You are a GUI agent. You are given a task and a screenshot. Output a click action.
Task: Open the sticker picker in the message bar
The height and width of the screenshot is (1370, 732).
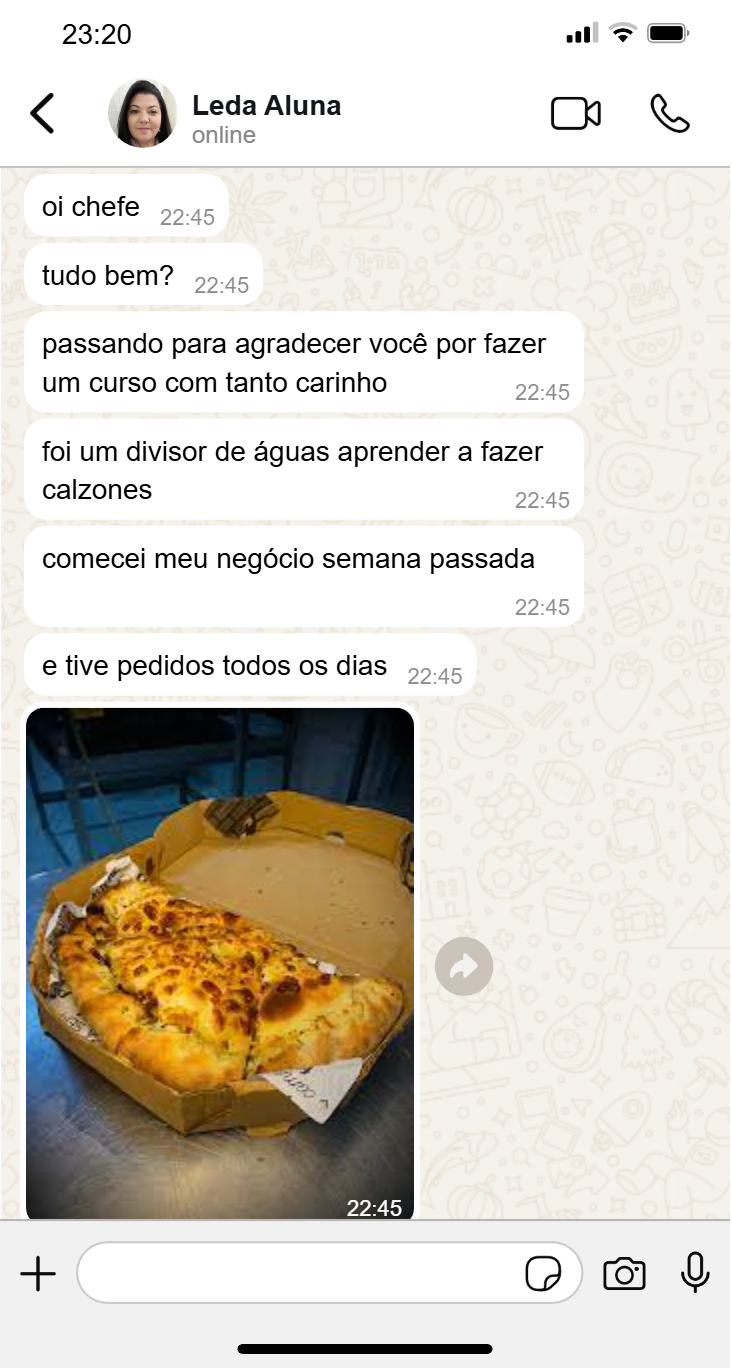[543, 1274]
